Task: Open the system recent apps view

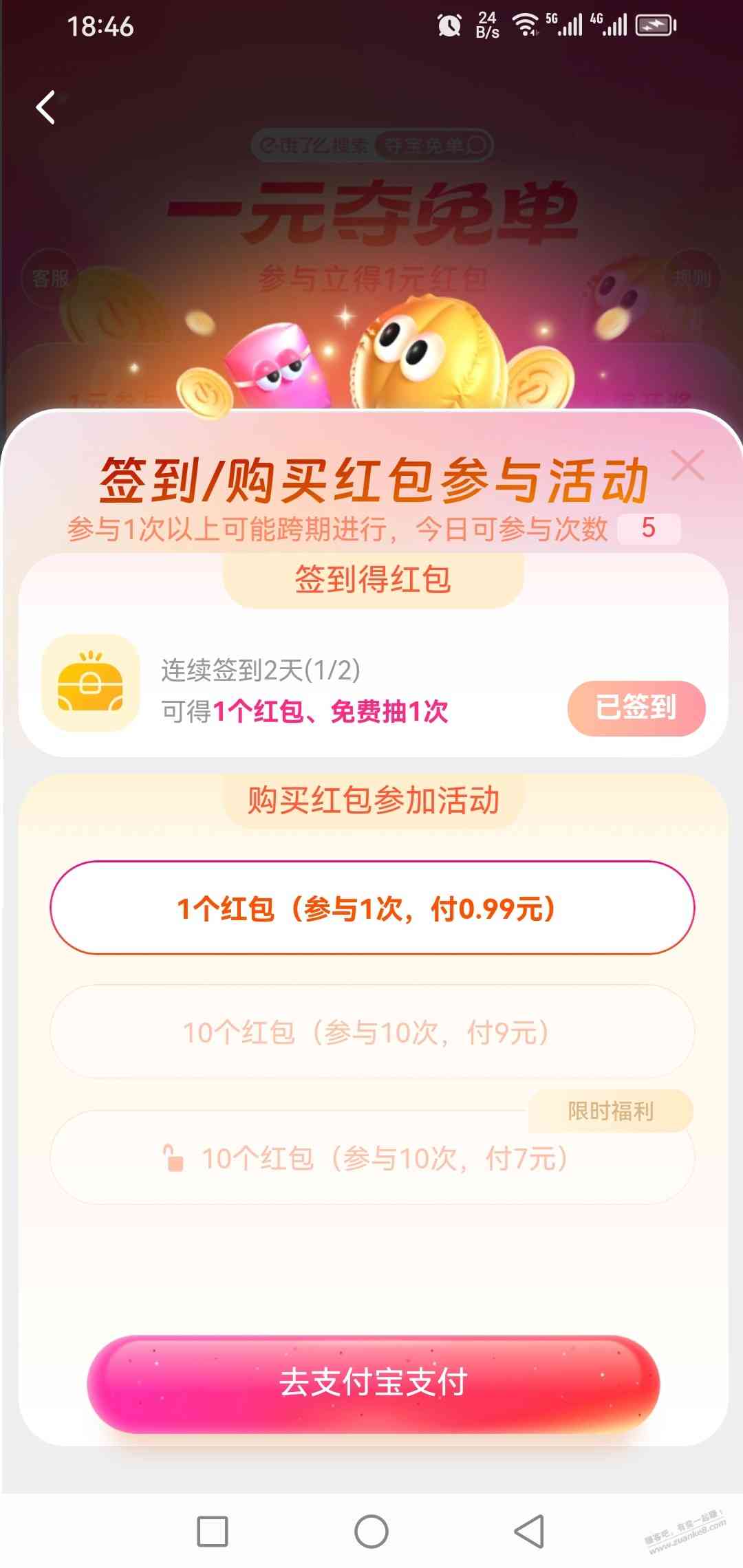Action: (x=212, y=1532)
